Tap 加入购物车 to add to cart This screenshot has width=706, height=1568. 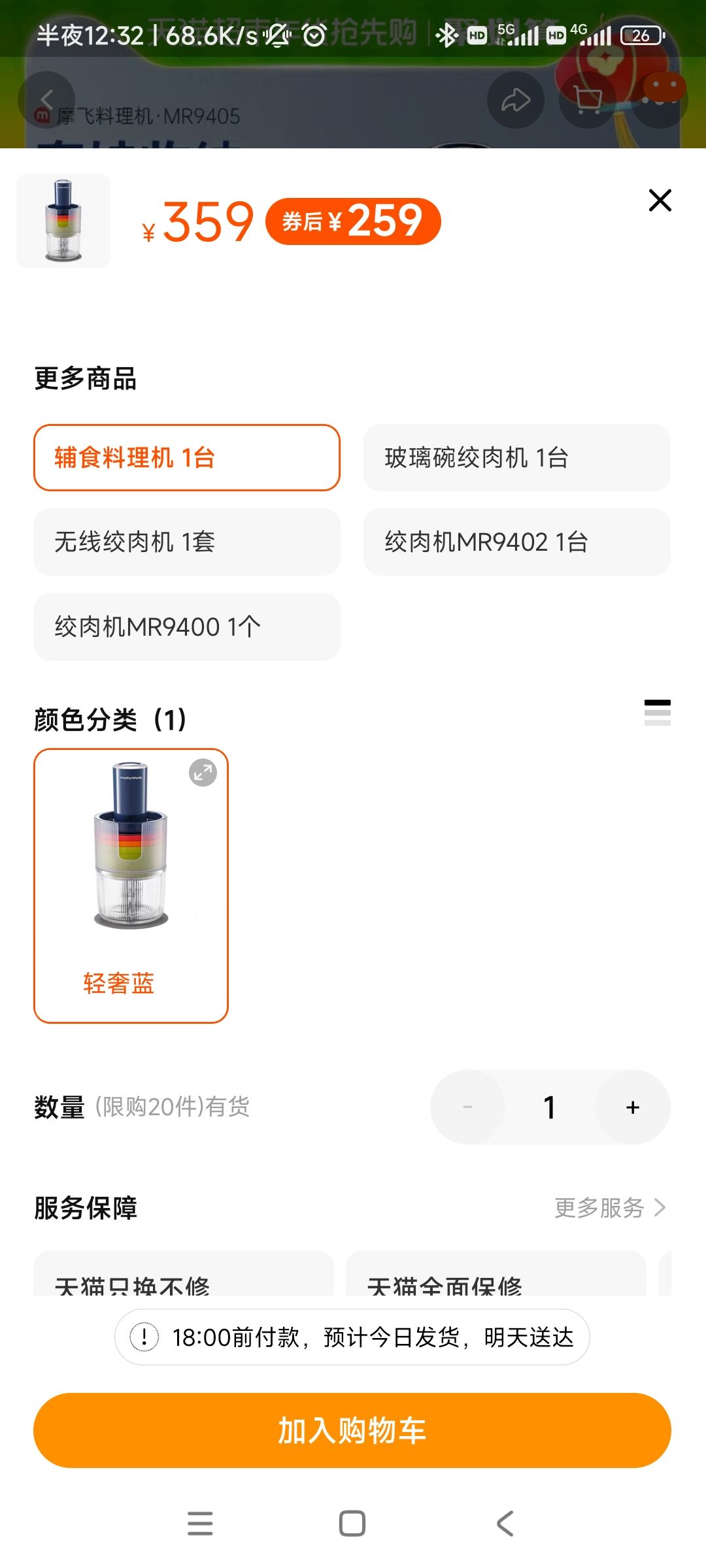click(x=352, y=1430)
